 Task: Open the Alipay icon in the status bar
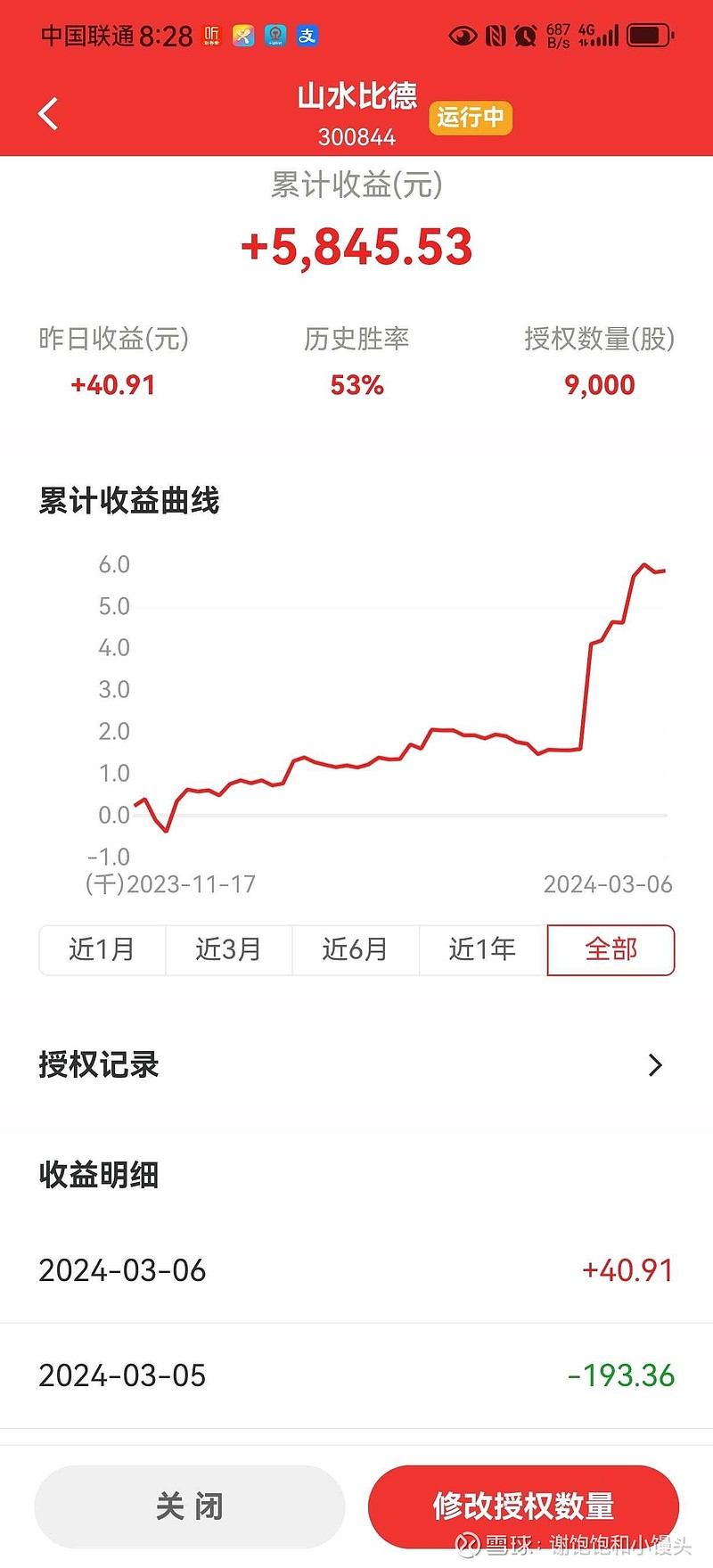pyautogui.click(x=307, y=34)
